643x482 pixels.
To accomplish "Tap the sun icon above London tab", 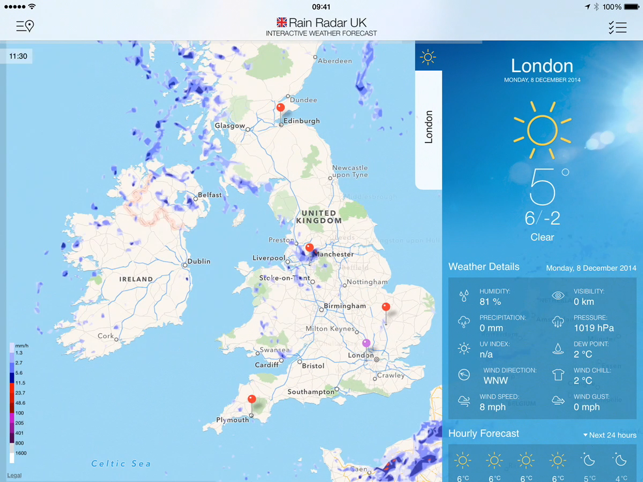I will point(428,57).
